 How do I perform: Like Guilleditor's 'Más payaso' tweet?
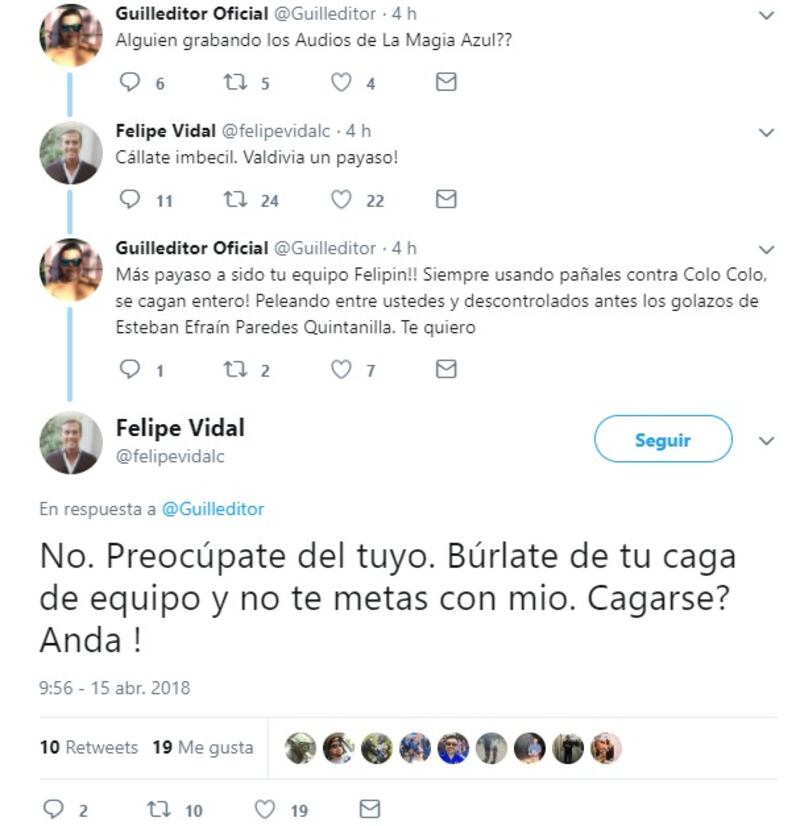pos(342,370)
